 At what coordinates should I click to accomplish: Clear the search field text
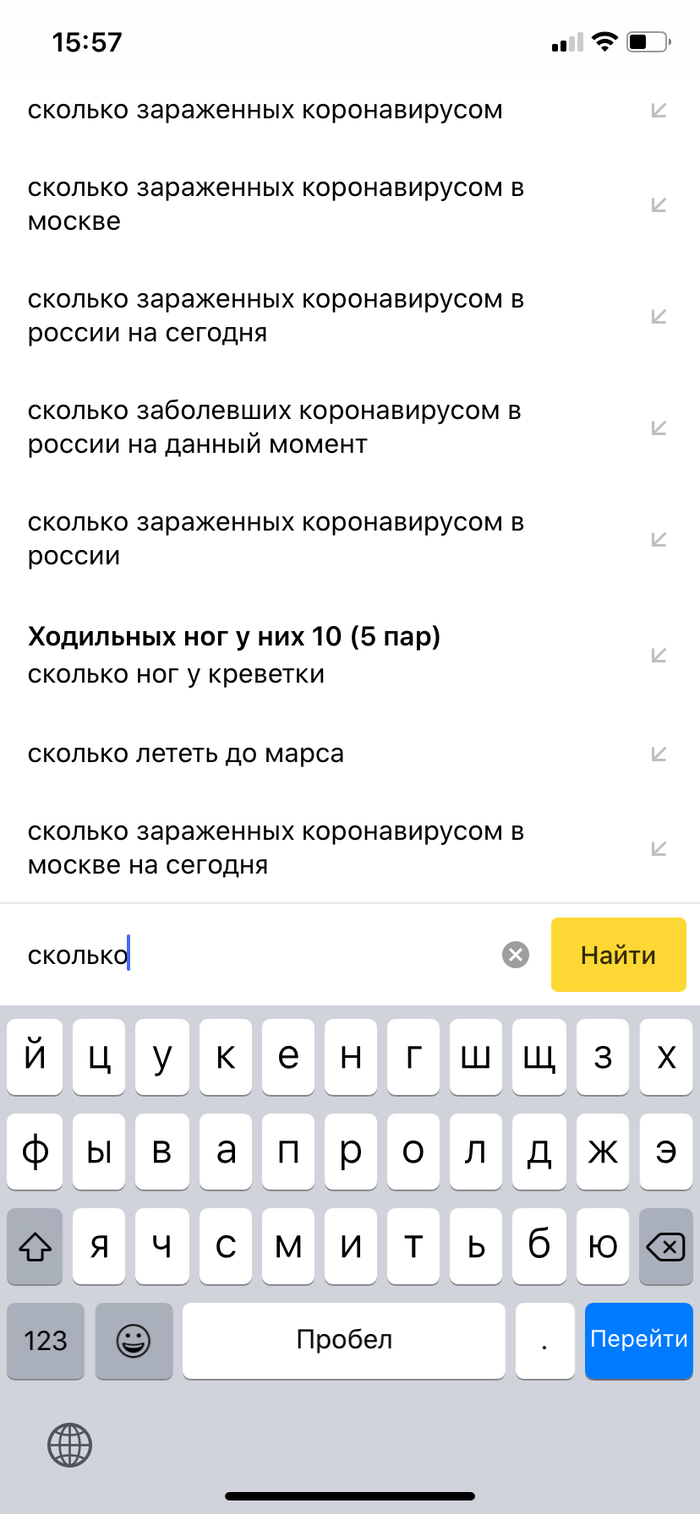(x=515, y=955)
